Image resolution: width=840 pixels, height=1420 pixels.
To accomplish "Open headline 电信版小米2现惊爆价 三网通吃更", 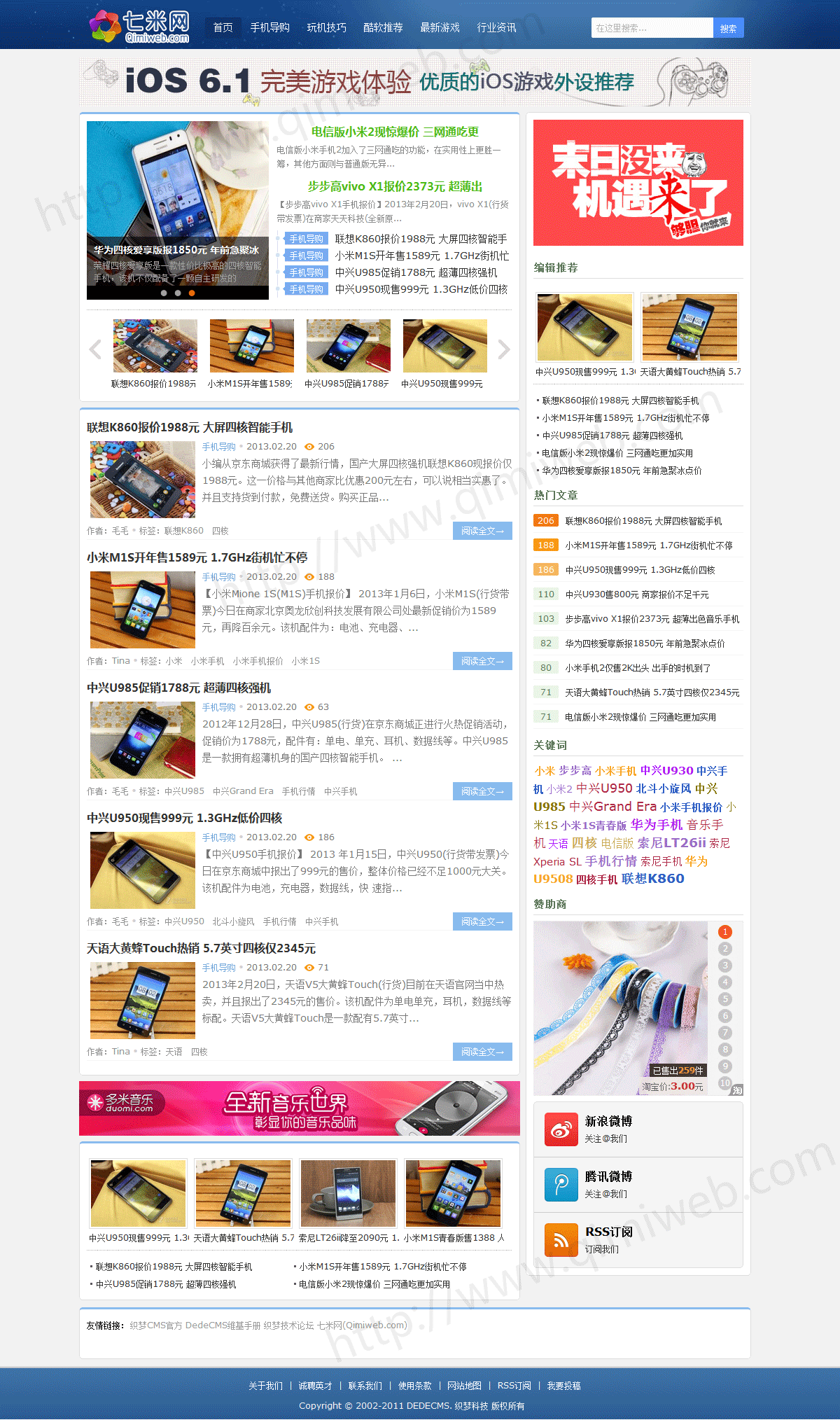I will pyautogui.click(x=395, y=132).
